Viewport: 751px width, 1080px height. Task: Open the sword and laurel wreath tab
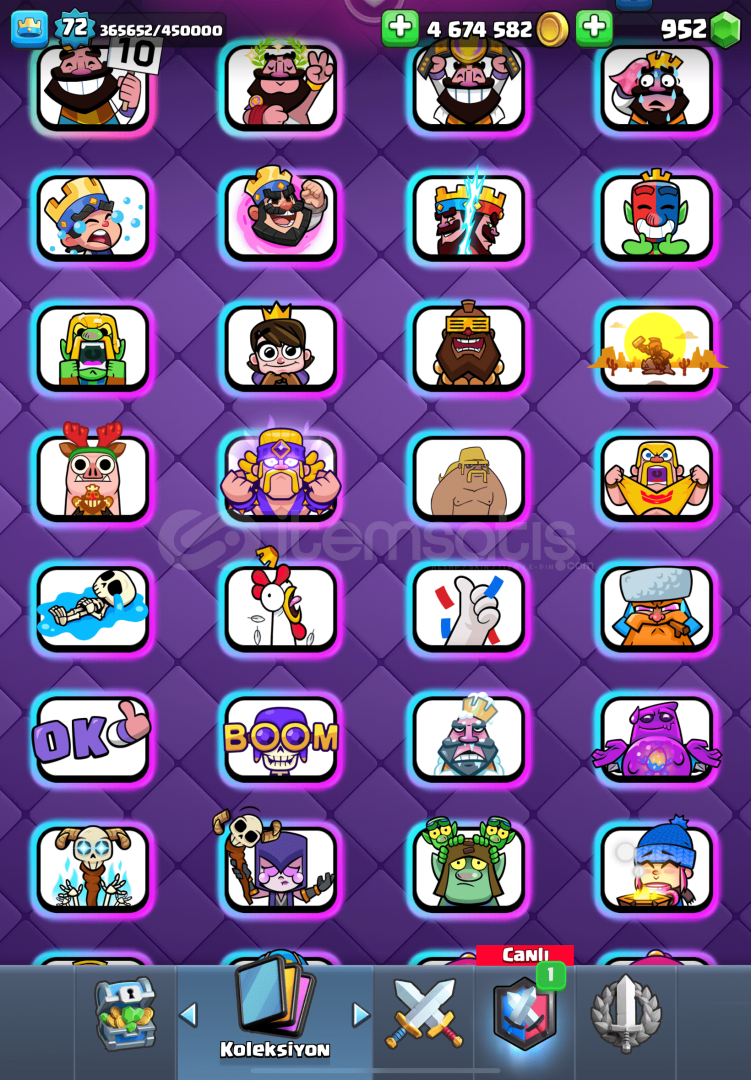pyautogui.click(x=625, y=1012)
